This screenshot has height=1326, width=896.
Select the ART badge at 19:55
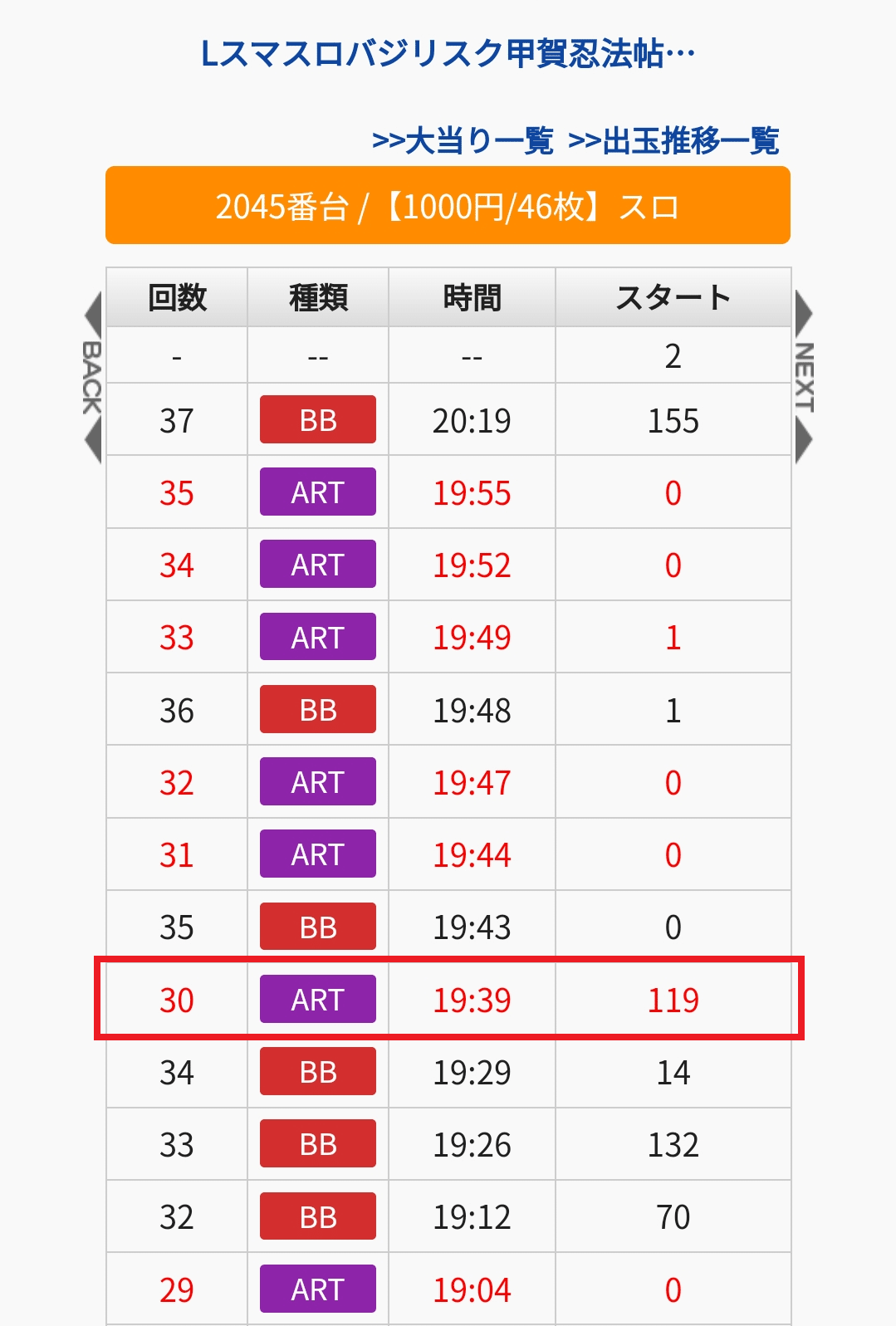[317, 492]
